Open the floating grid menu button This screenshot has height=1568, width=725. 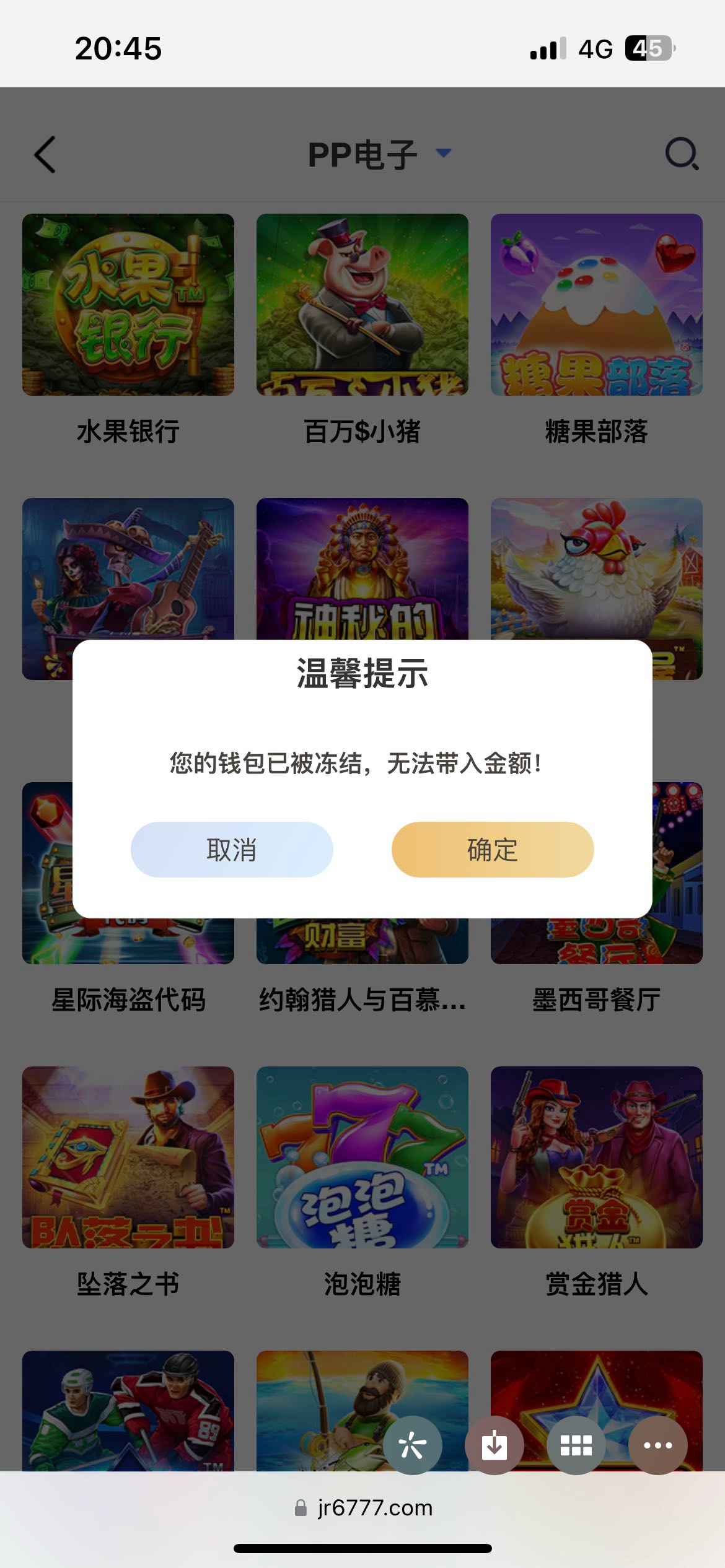[x=576, y=1445]
